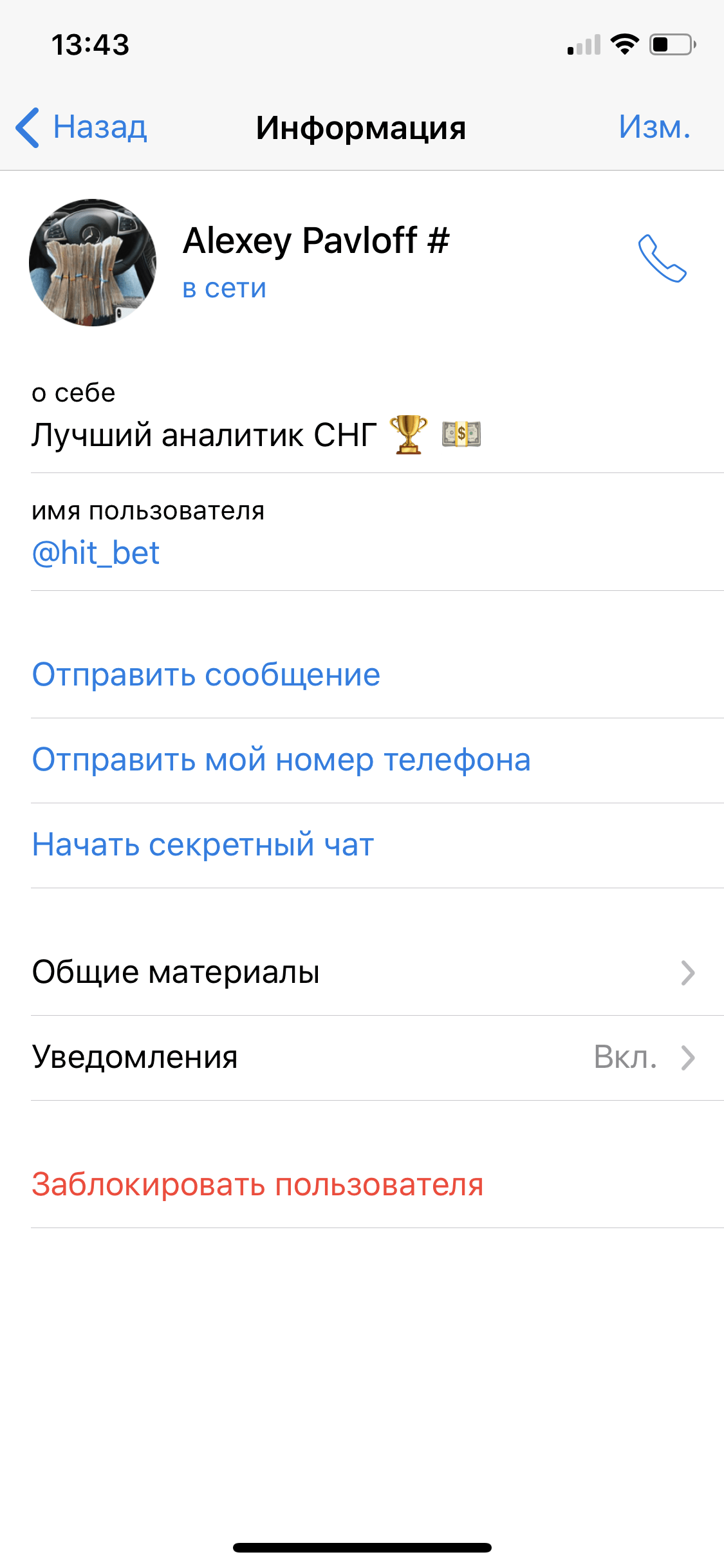The height and width of the screenshot is (1568, 724).
Task: Tap the @hit_bet username link
Action: pyautogui.click(x=96, y=553)
